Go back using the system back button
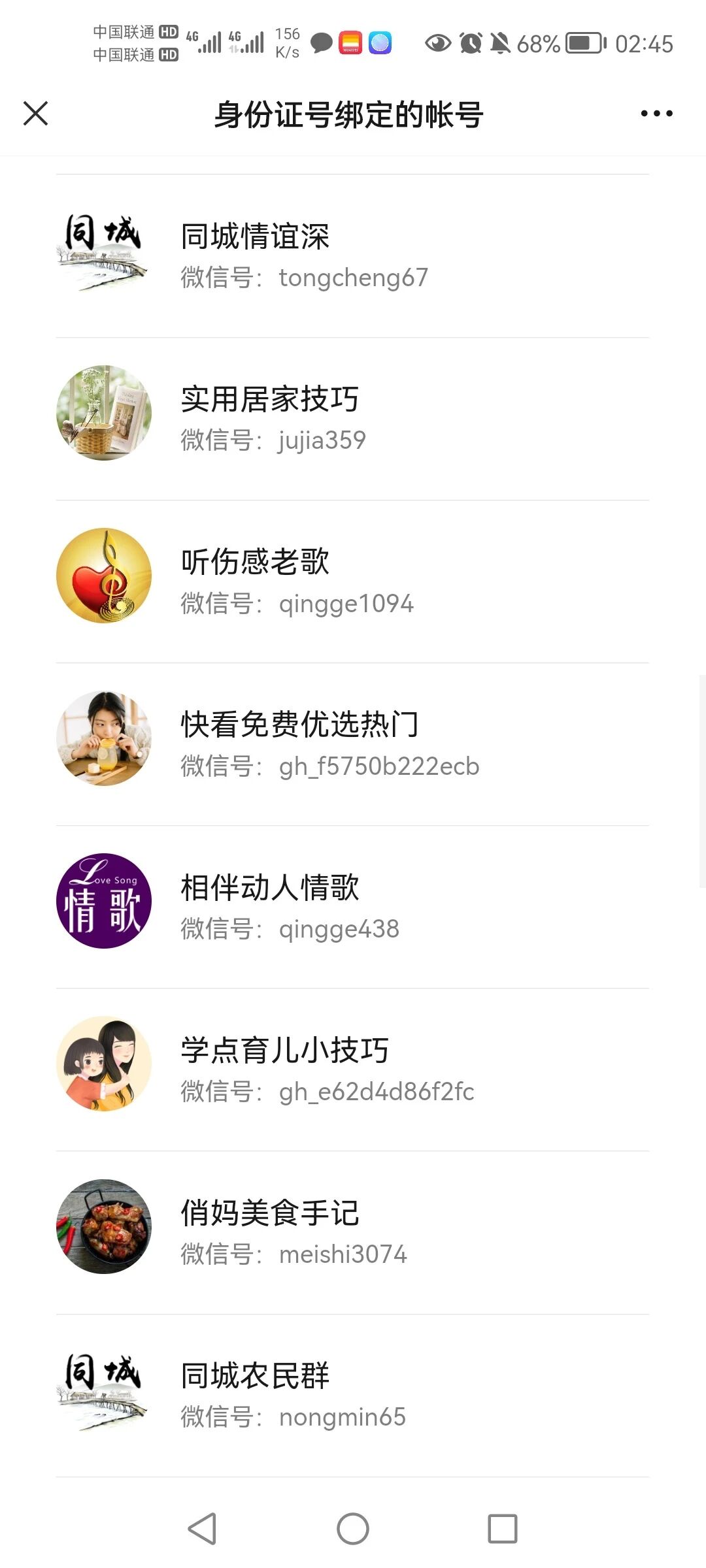This screenshot has width=706, height=1568. tap(202, 1529)
